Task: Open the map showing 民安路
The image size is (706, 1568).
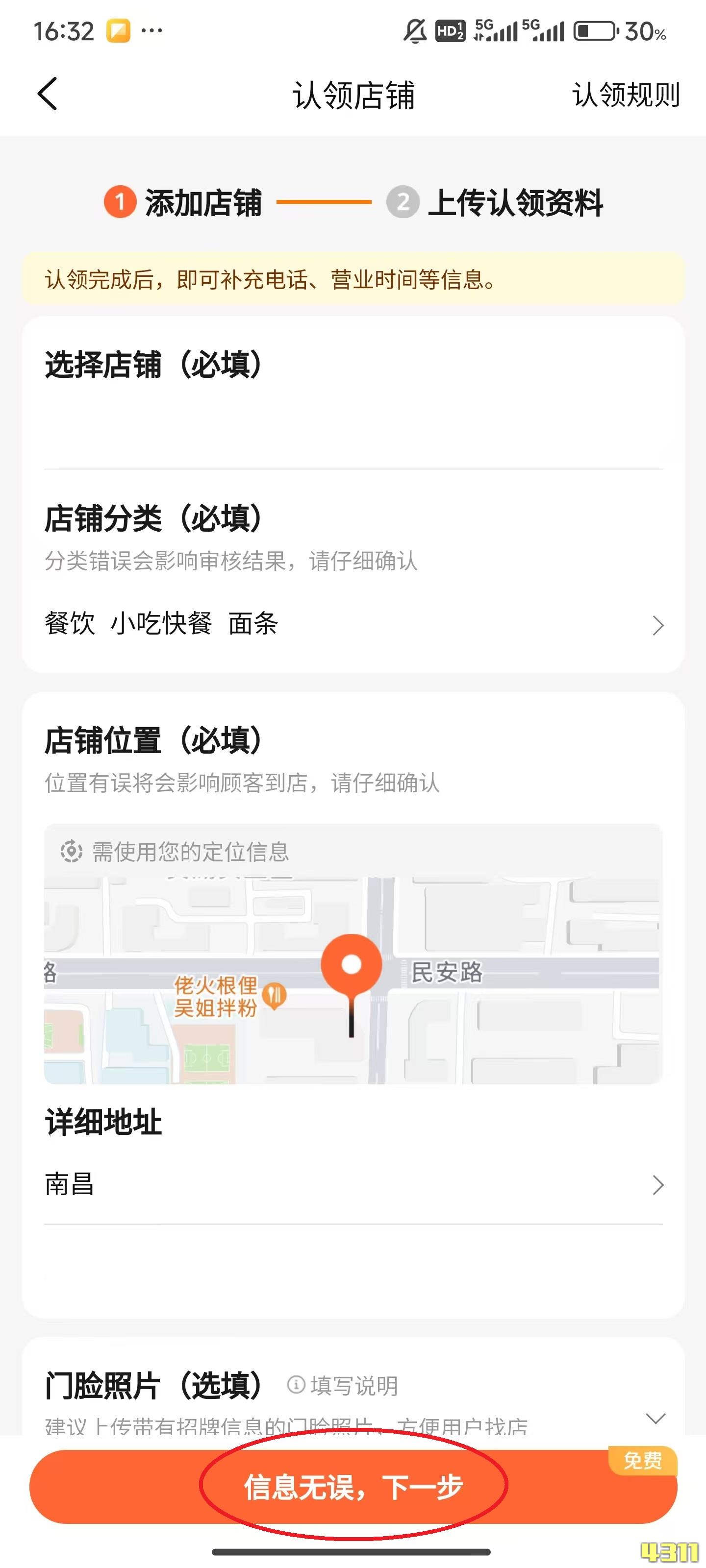Action: [x=353, y=980]
